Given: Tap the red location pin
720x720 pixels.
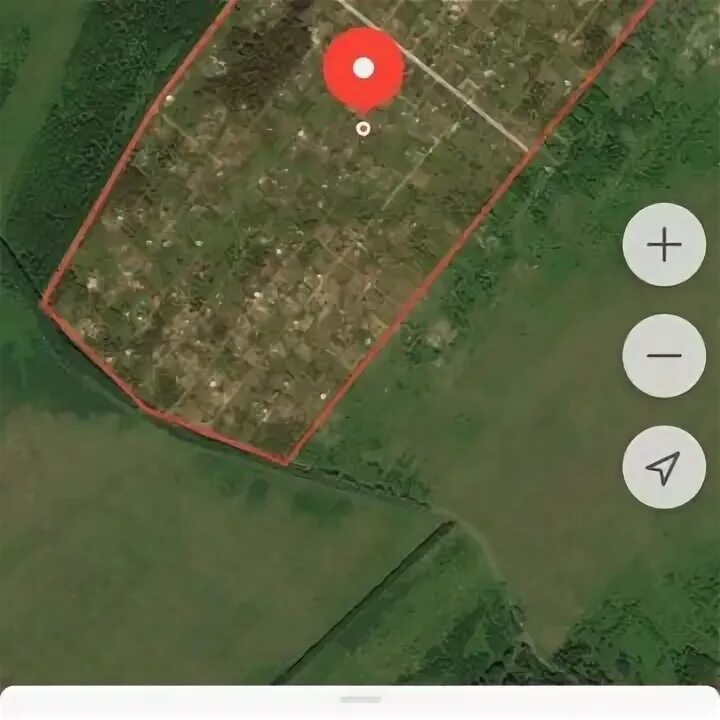Looking at the screenshot, I should 363,70.
